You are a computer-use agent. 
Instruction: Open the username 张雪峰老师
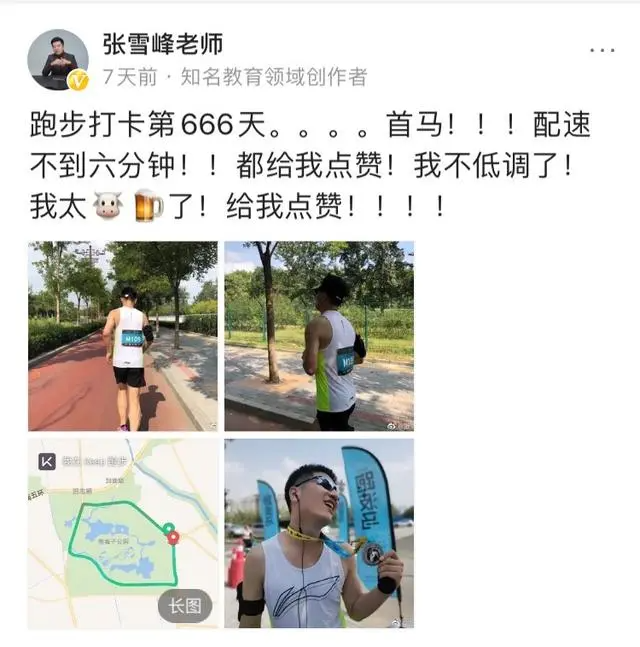162,44
